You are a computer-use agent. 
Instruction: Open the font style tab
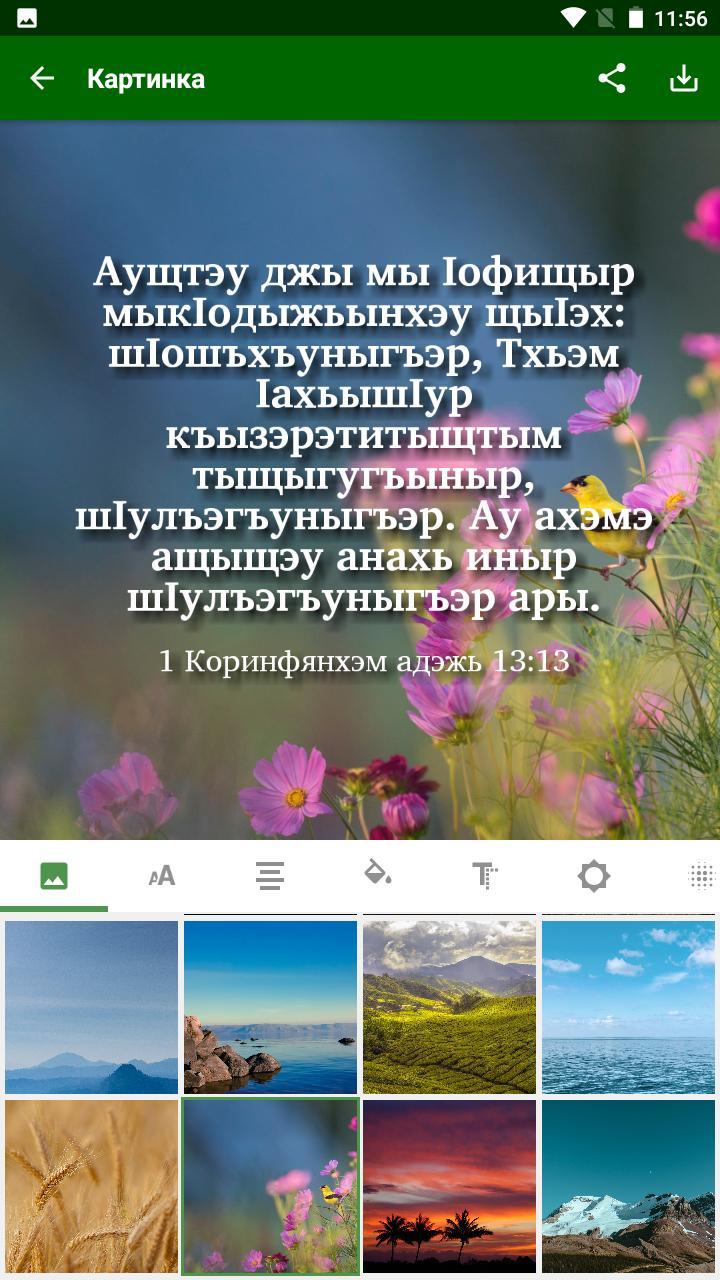(x=486, y=876)
